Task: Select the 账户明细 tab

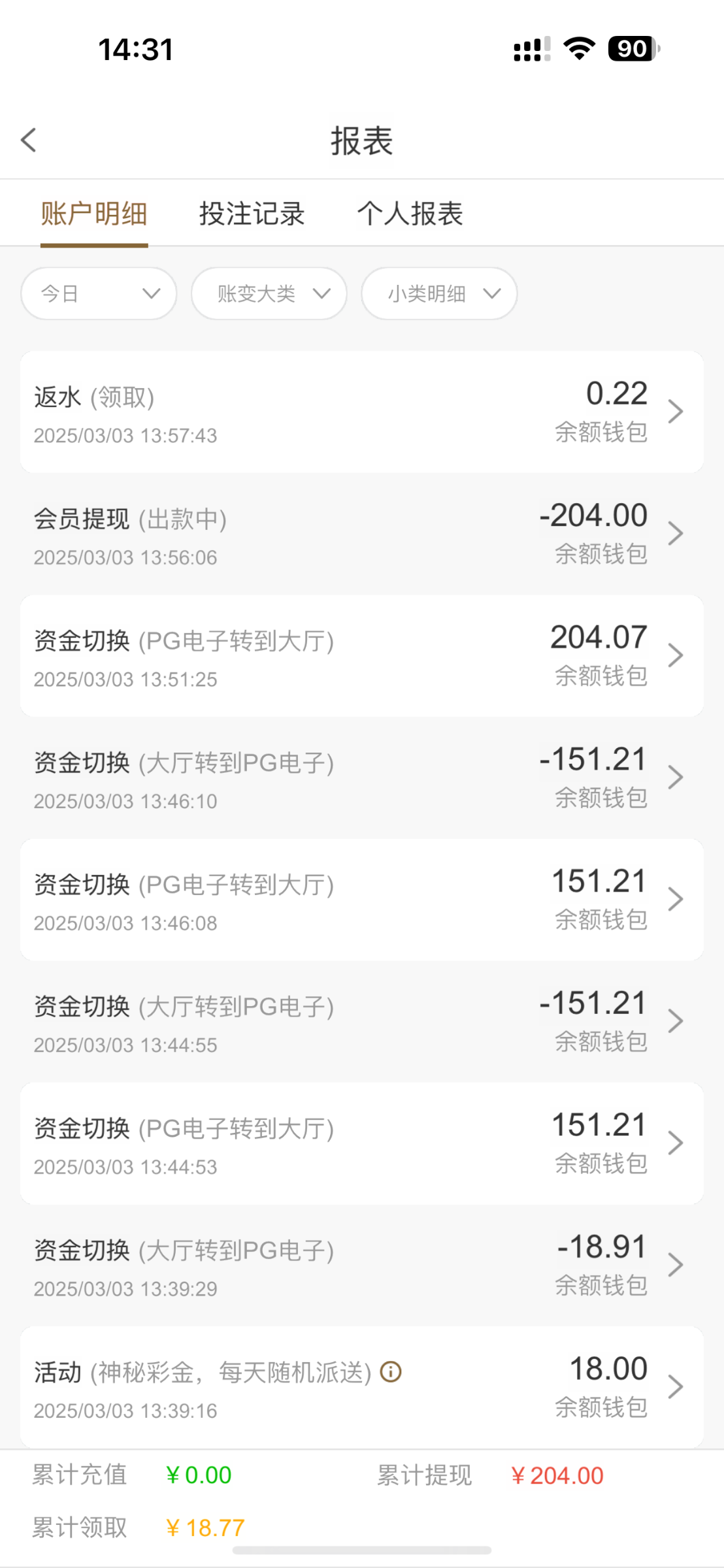Action: pyautogui.click(x=94, y=214)
